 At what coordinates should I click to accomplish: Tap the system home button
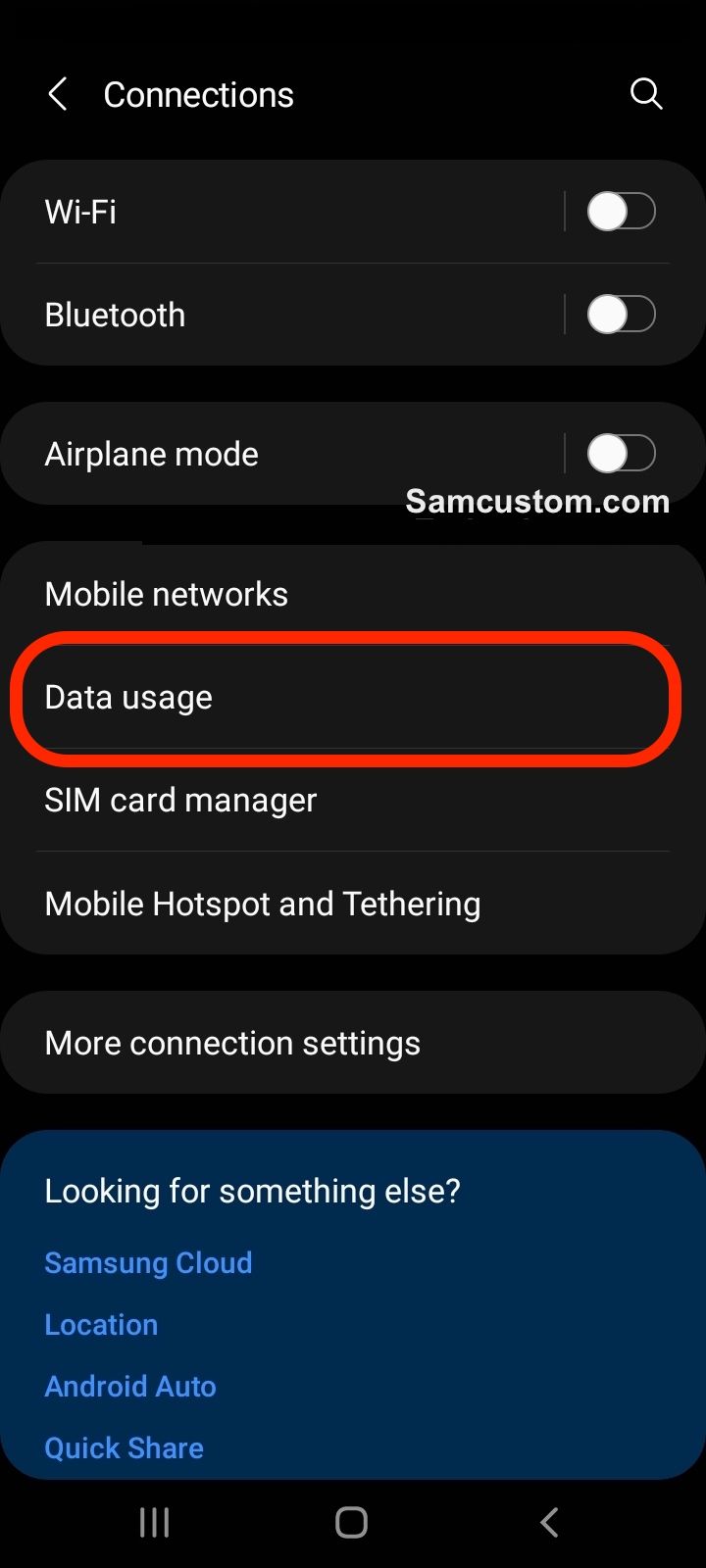(351, 1522)
